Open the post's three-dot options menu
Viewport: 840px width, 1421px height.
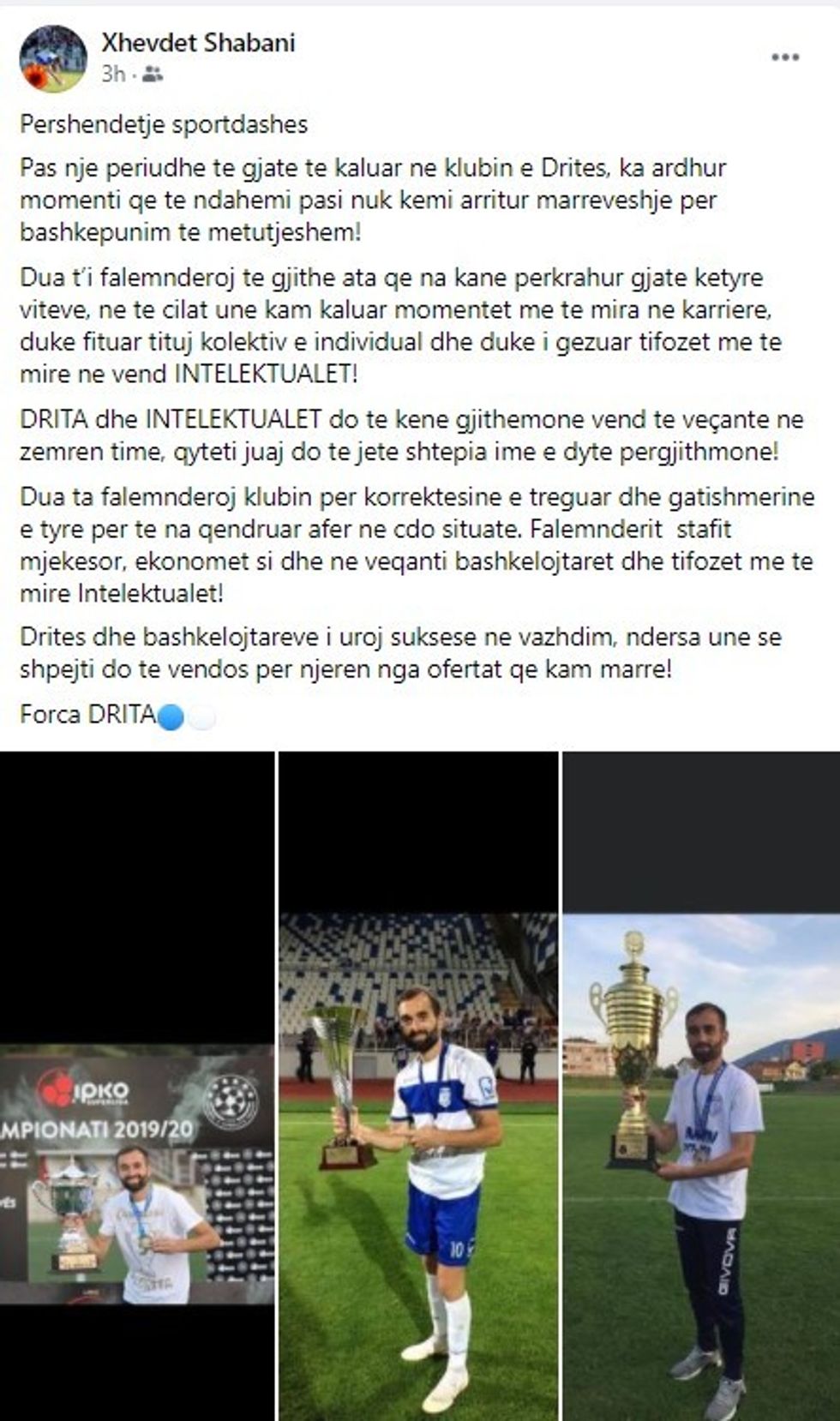tap(785, 58)
